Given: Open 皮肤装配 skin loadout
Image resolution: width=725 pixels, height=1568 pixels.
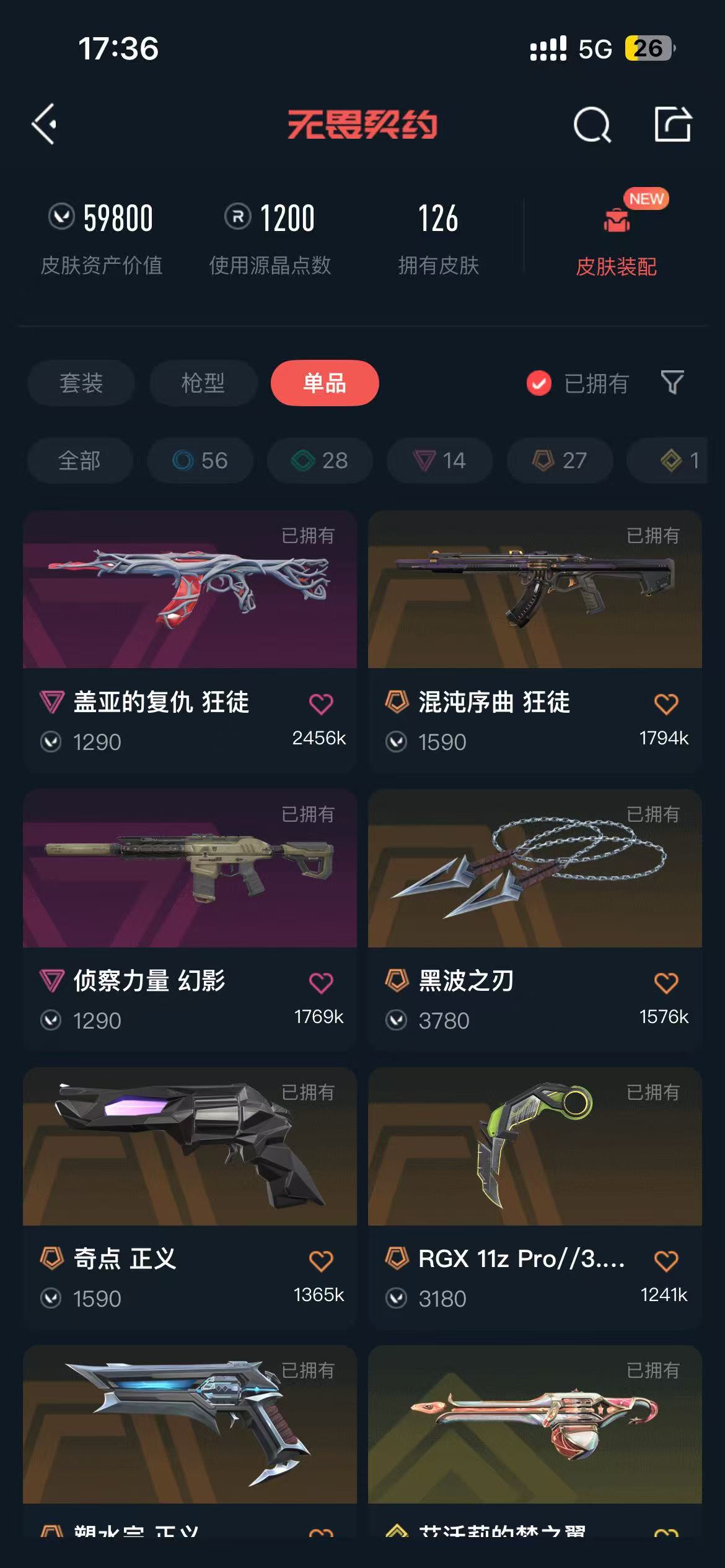Looking at the screenshot, I should pyautogui.click(x=616, y=242).
